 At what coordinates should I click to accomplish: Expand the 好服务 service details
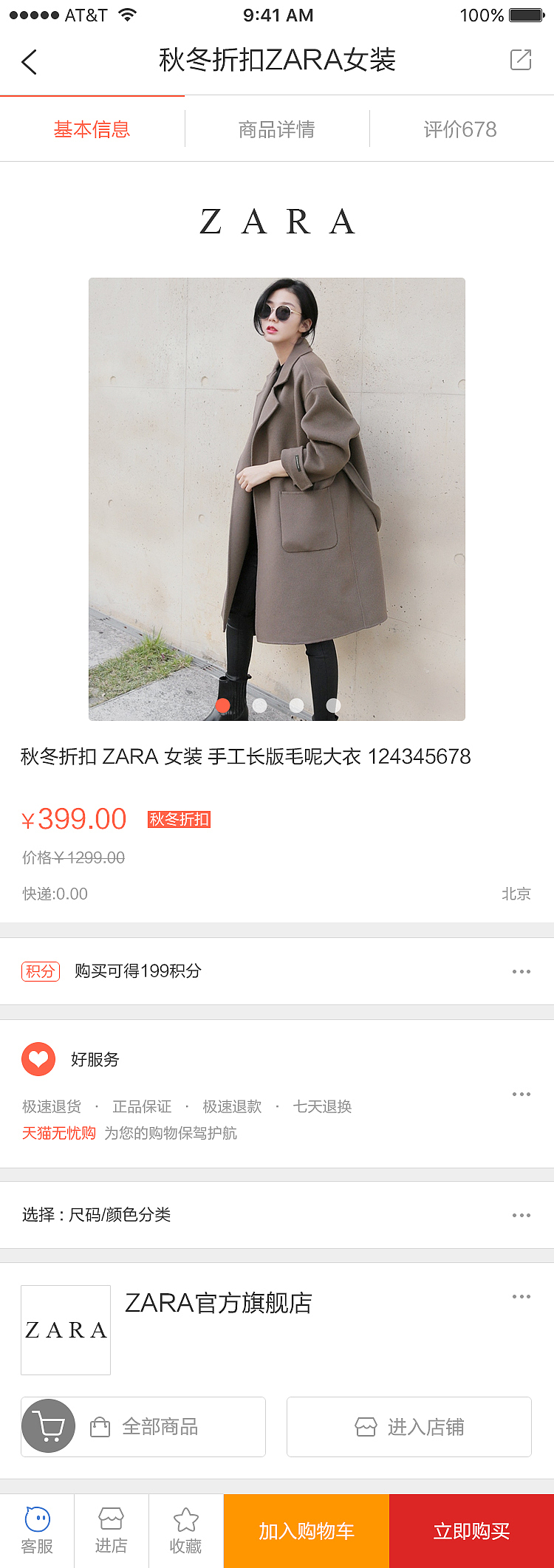click(x=521, y=1095)
